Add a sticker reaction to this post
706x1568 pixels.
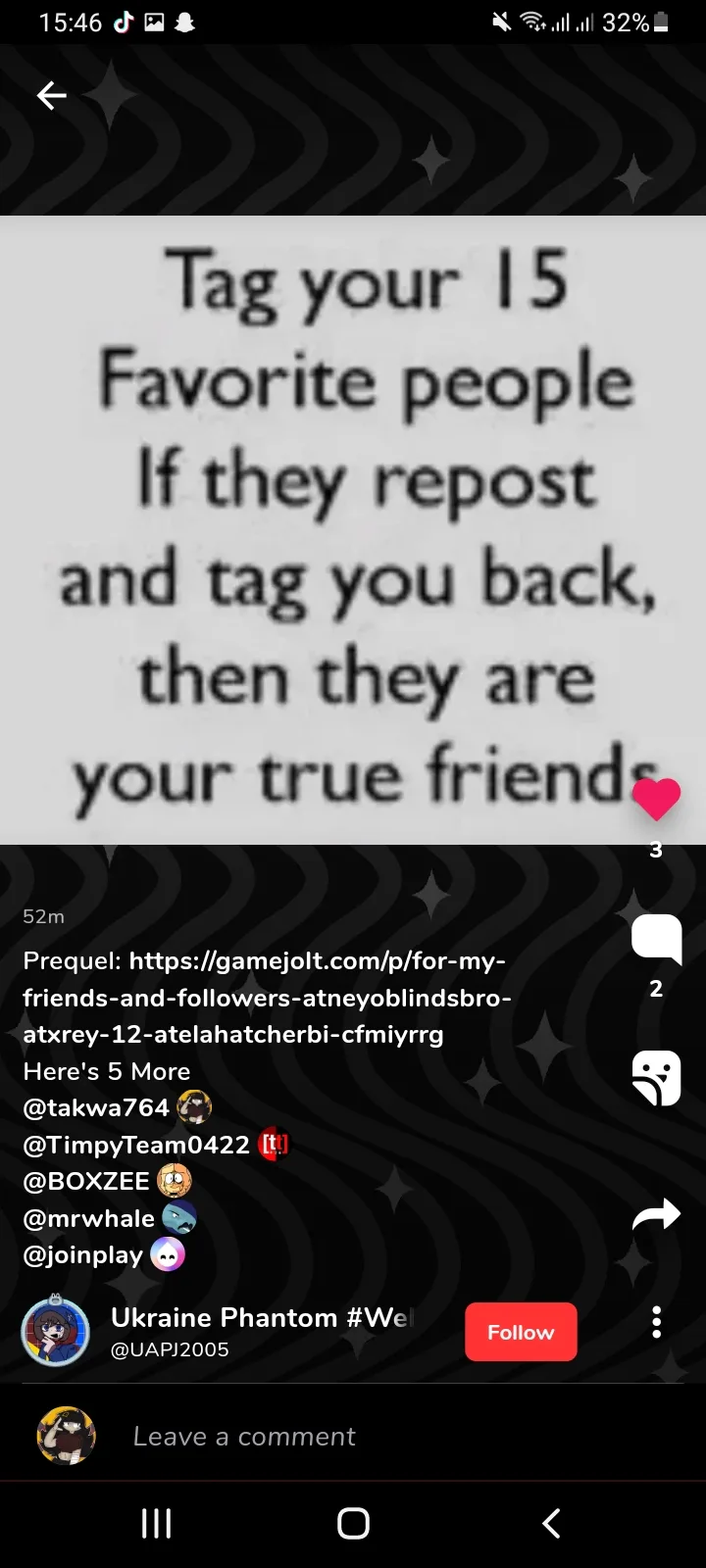coord(656,1078)
